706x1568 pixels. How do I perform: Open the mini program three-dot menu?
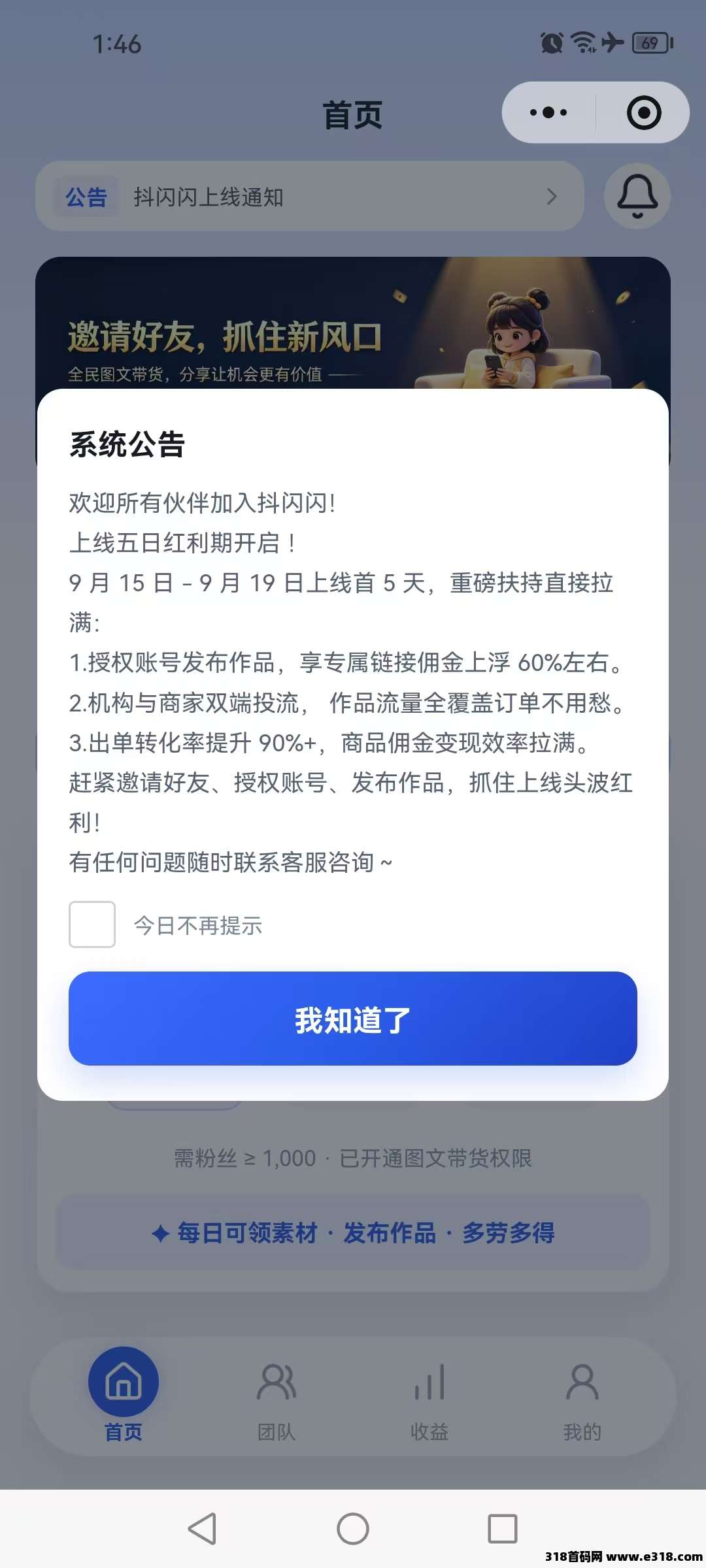548,112
